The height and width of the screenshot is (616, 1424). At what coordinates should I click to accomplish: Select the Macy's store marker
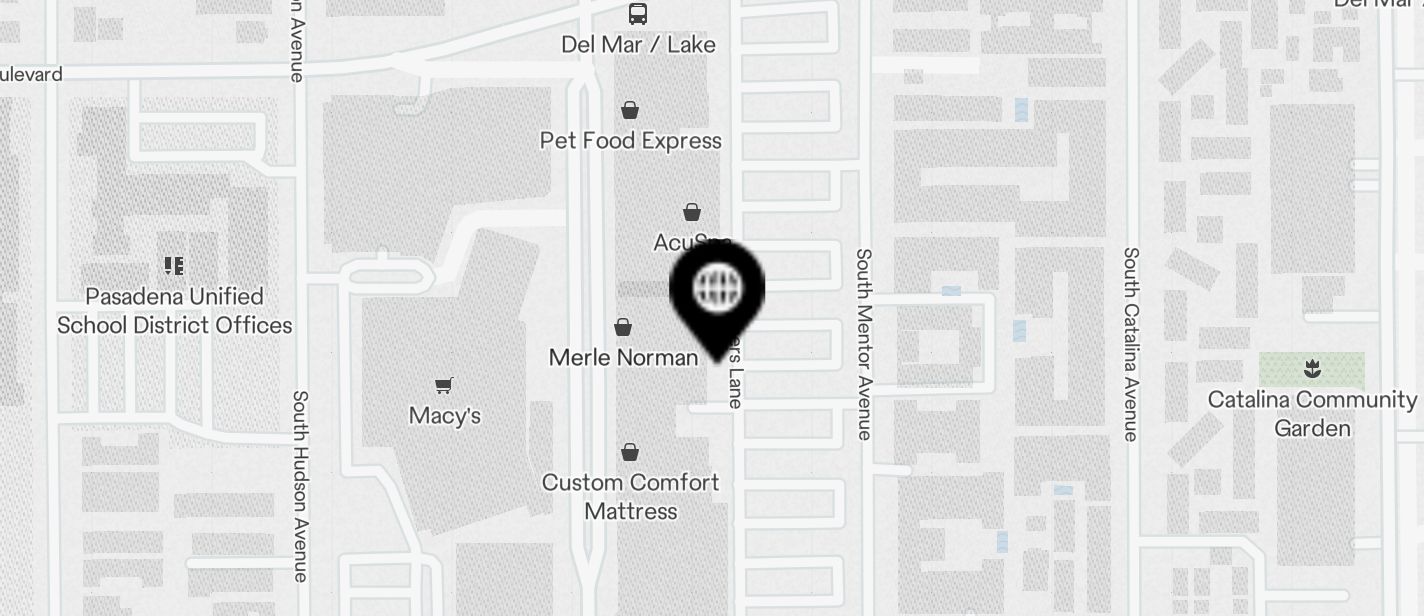pos(444,386)
